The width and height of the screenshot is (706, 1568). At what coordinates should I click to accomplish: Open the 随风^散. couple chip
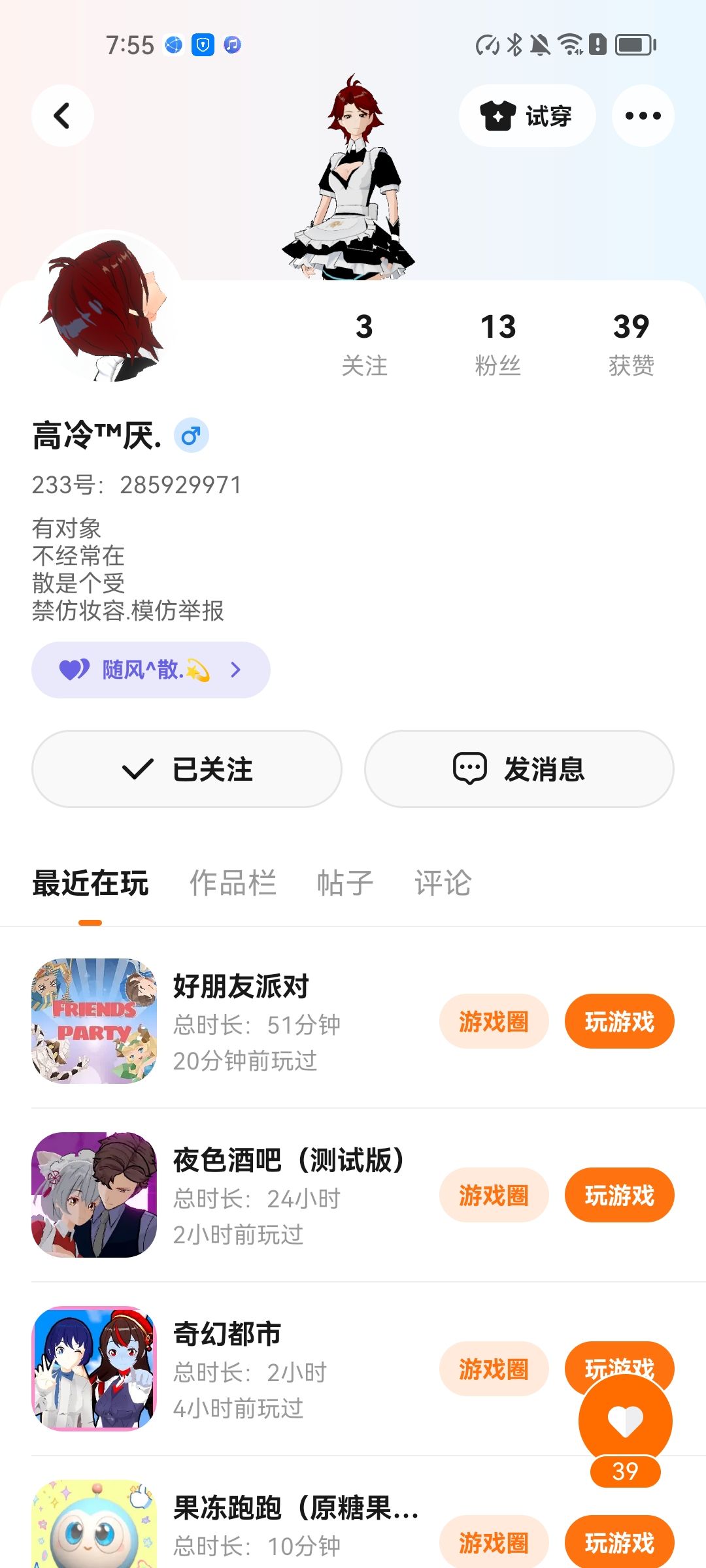pos(150,670)
